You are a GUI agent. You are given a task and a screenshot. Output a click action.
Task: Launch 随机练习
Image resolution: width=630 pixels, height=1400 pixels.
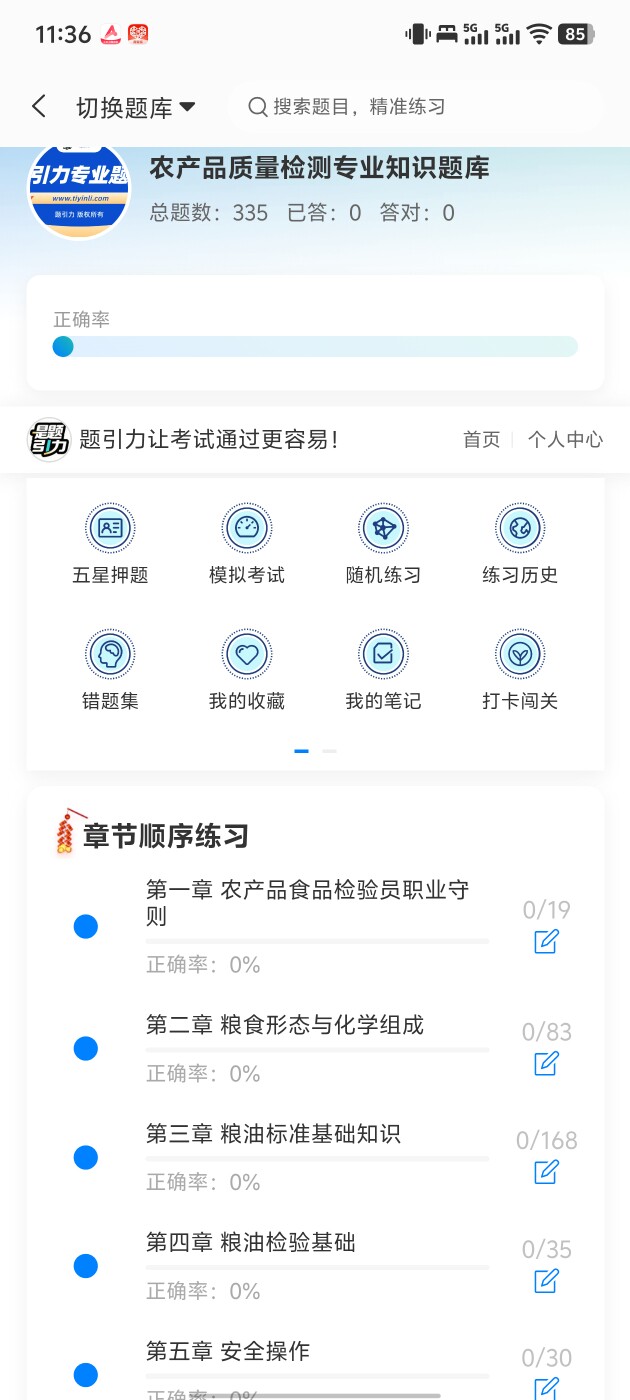(x=383, y=543)
